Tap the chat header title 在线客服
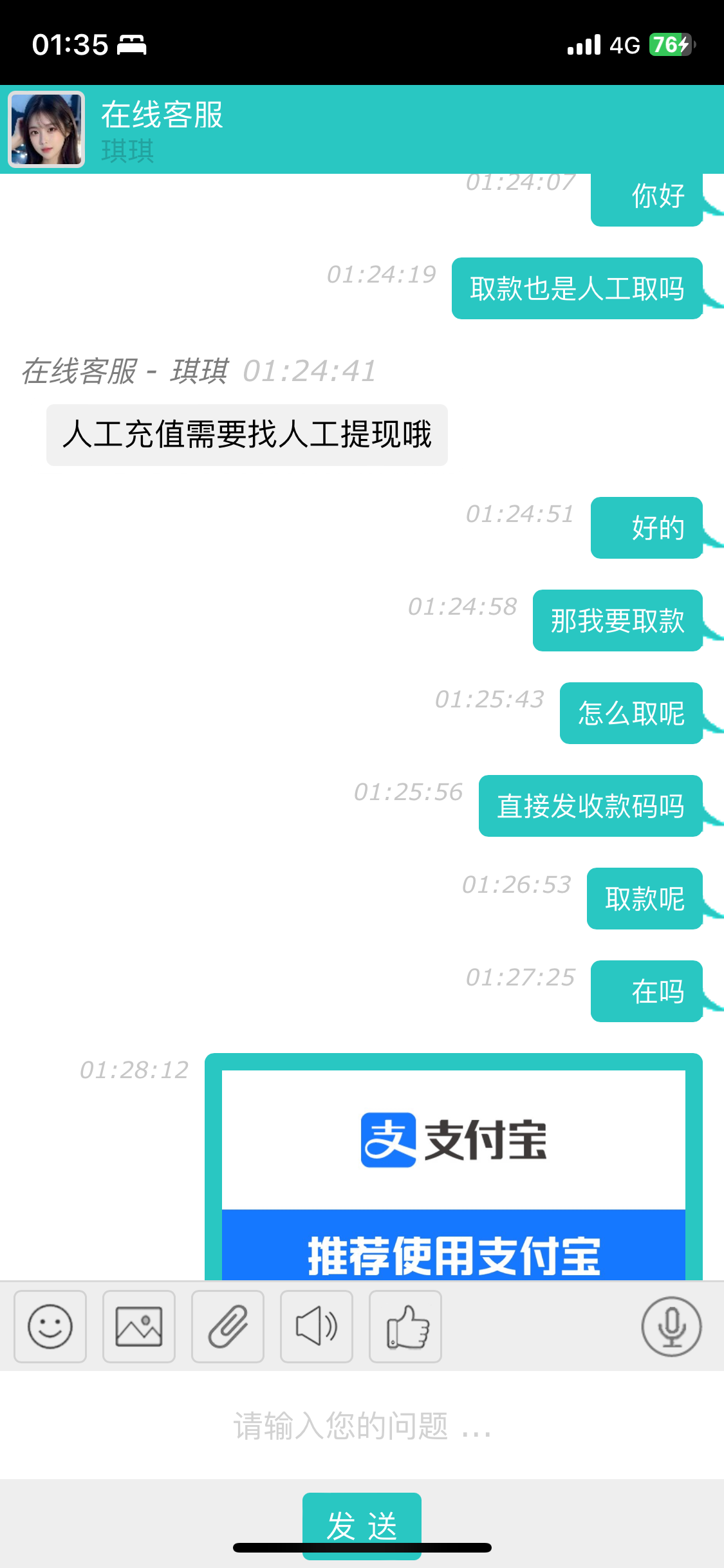This screenshot has width=724, height=1568. click(x=162, y=115)
